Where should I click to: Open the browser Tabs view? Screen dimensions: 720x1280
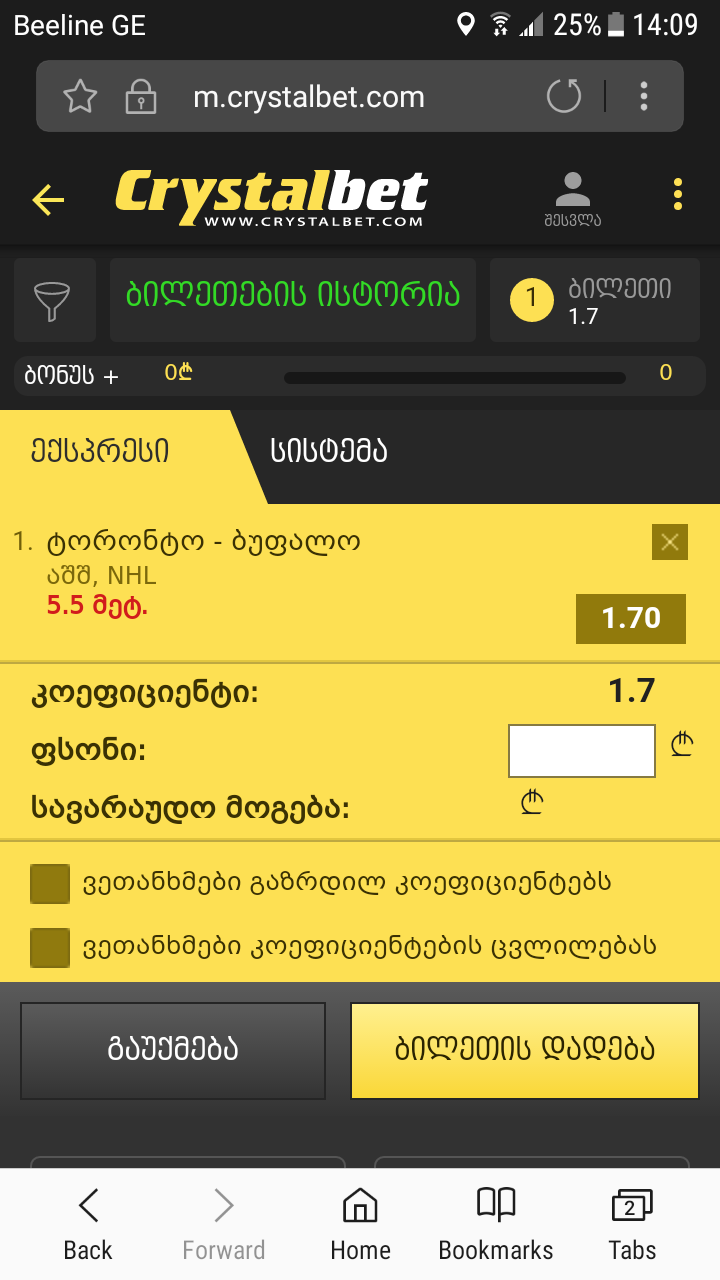(632, 1224)
